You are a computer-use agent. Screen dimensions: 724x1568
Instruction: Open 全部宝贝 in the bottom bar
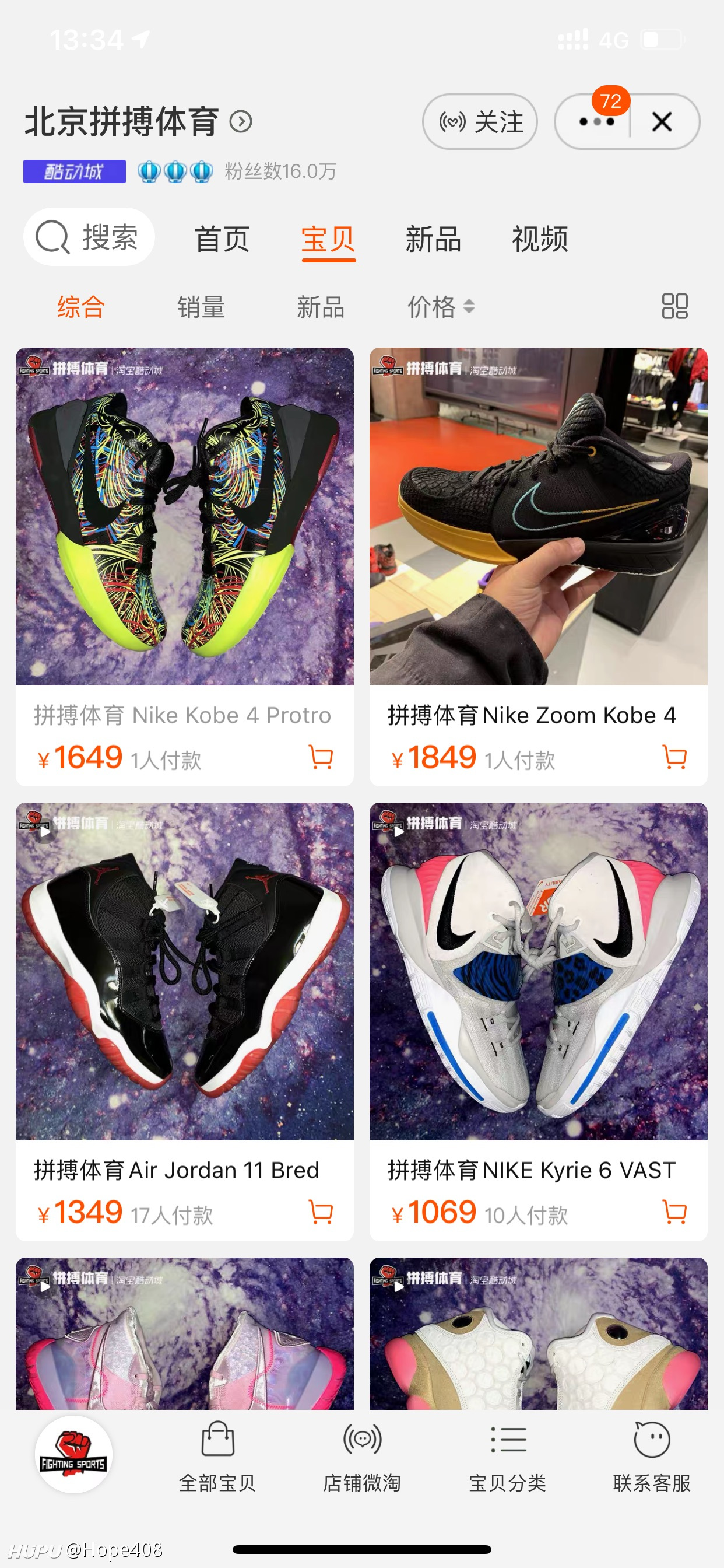point(217,1457)
